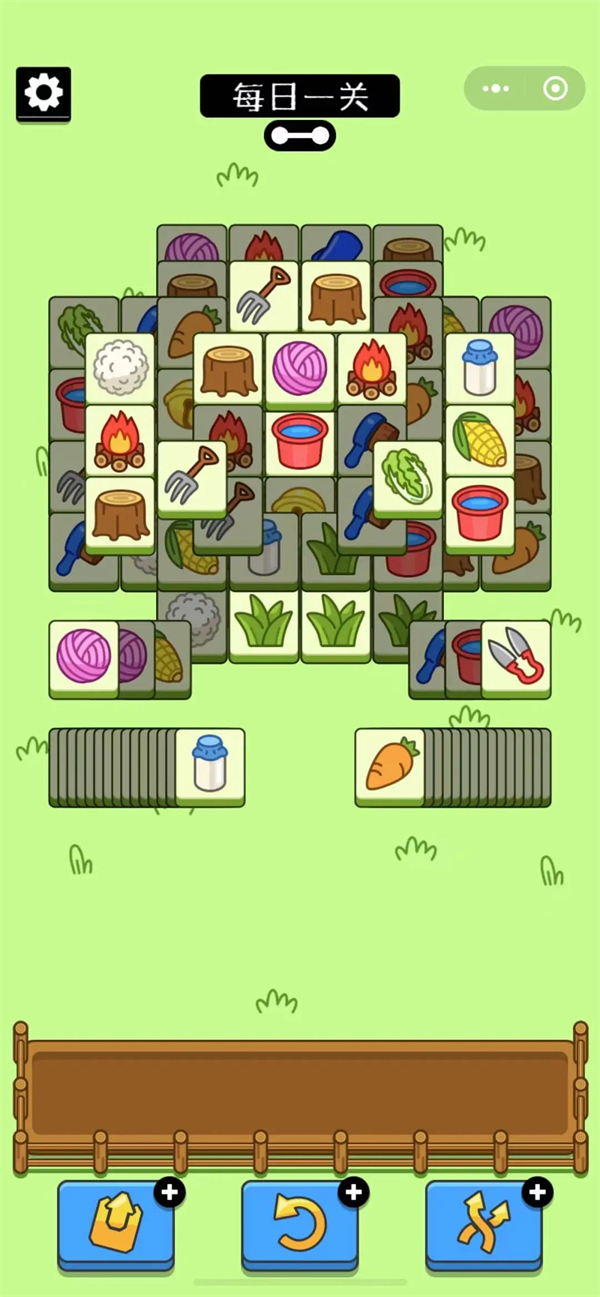Close the mini program via circle button
600x1297 pixels.
click(555, 89)
